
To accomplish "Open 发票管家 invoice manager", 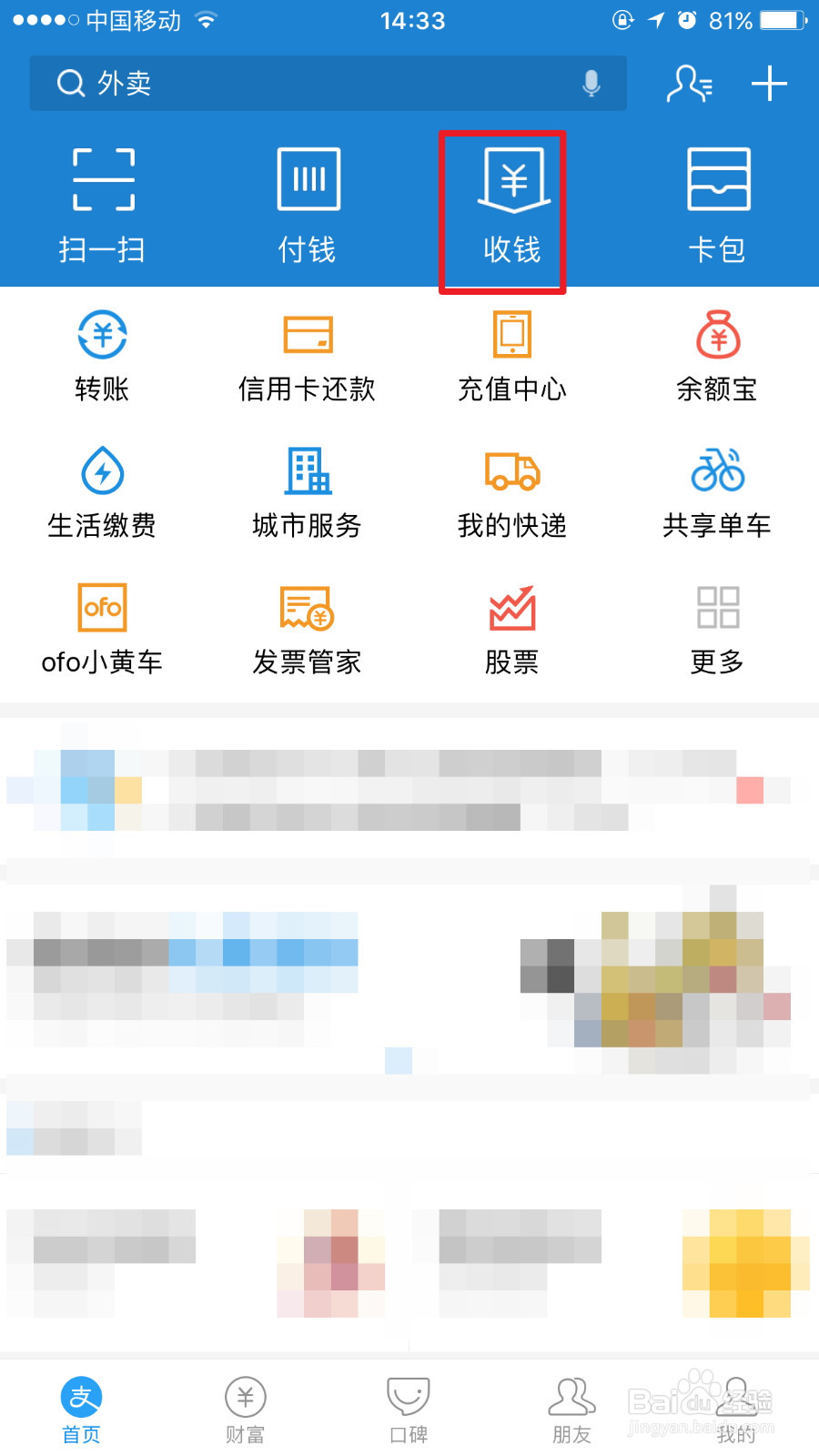I will point(307,628).
